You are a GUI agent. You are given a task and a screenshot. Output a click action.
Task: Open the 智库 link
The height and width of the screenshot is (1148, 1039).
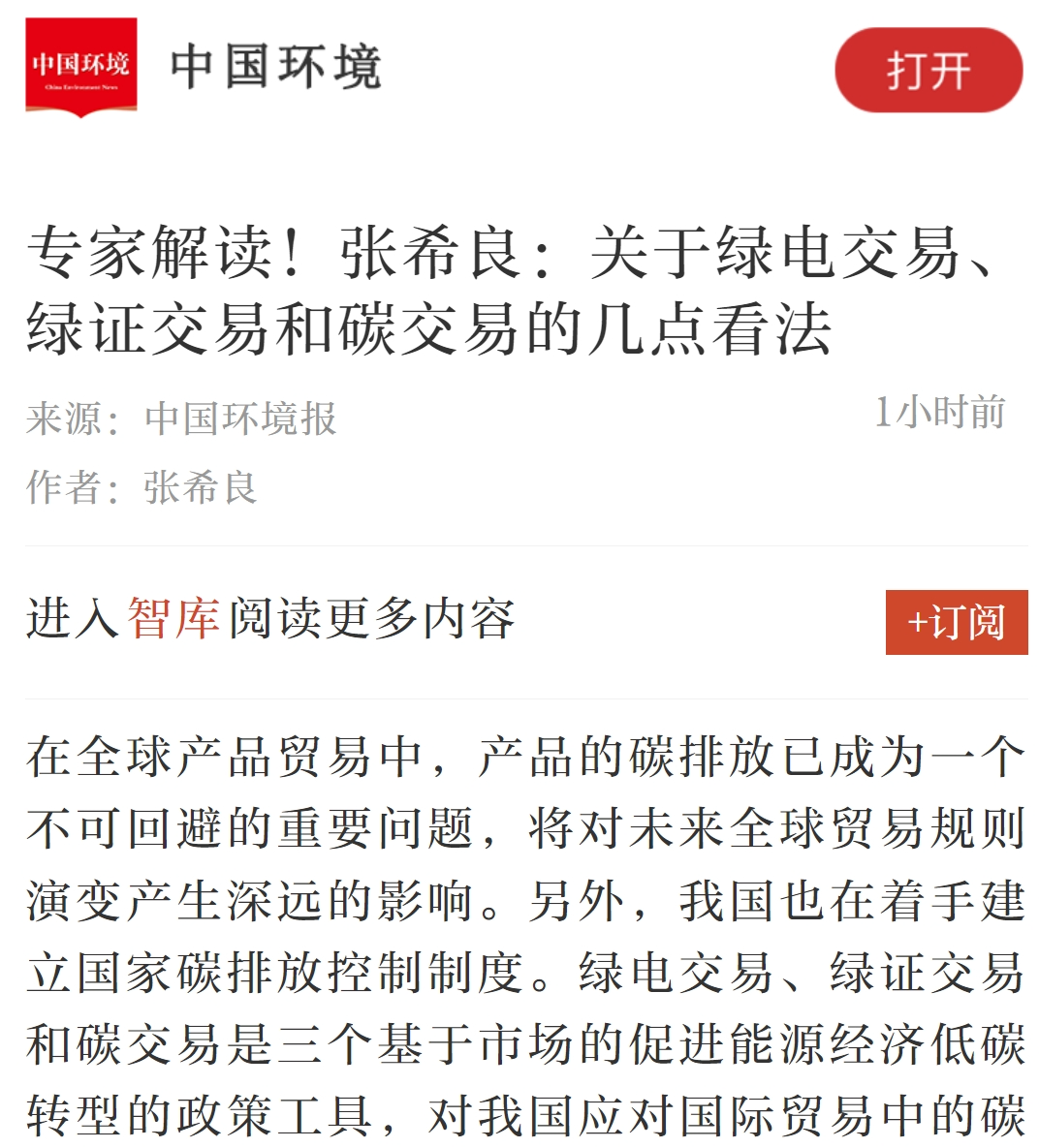click(173, 618)
